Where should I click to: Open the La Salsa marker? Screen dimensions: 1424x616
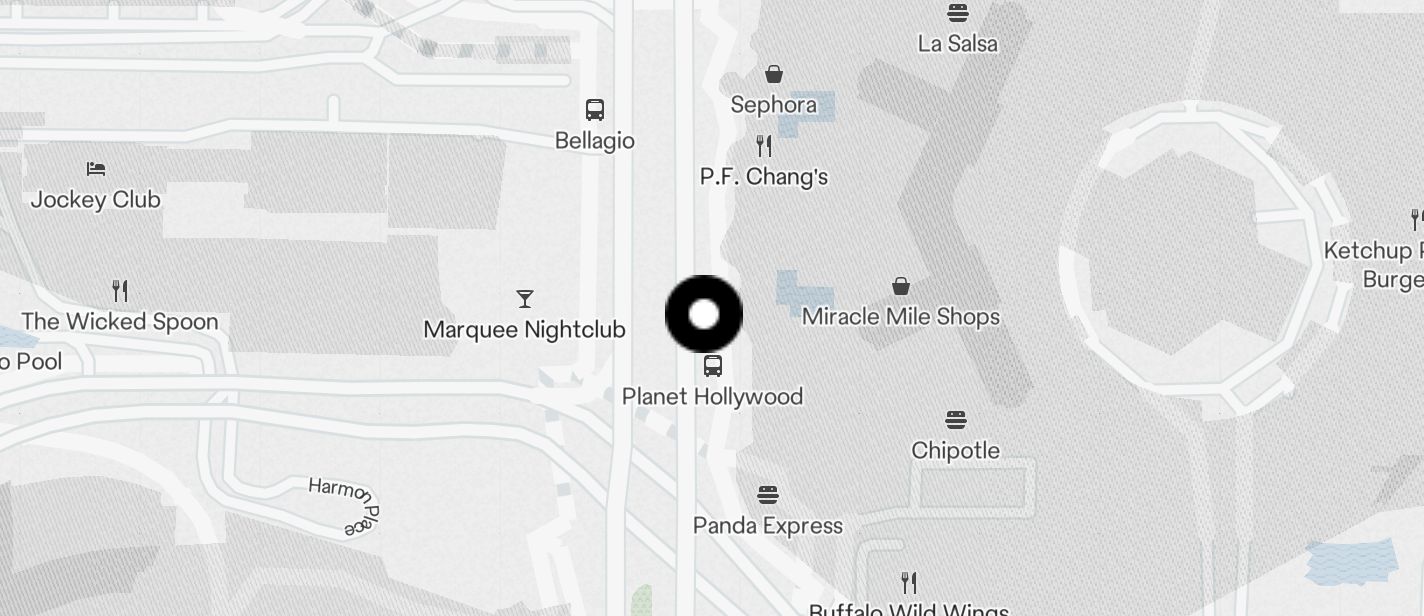click(958, 14)
